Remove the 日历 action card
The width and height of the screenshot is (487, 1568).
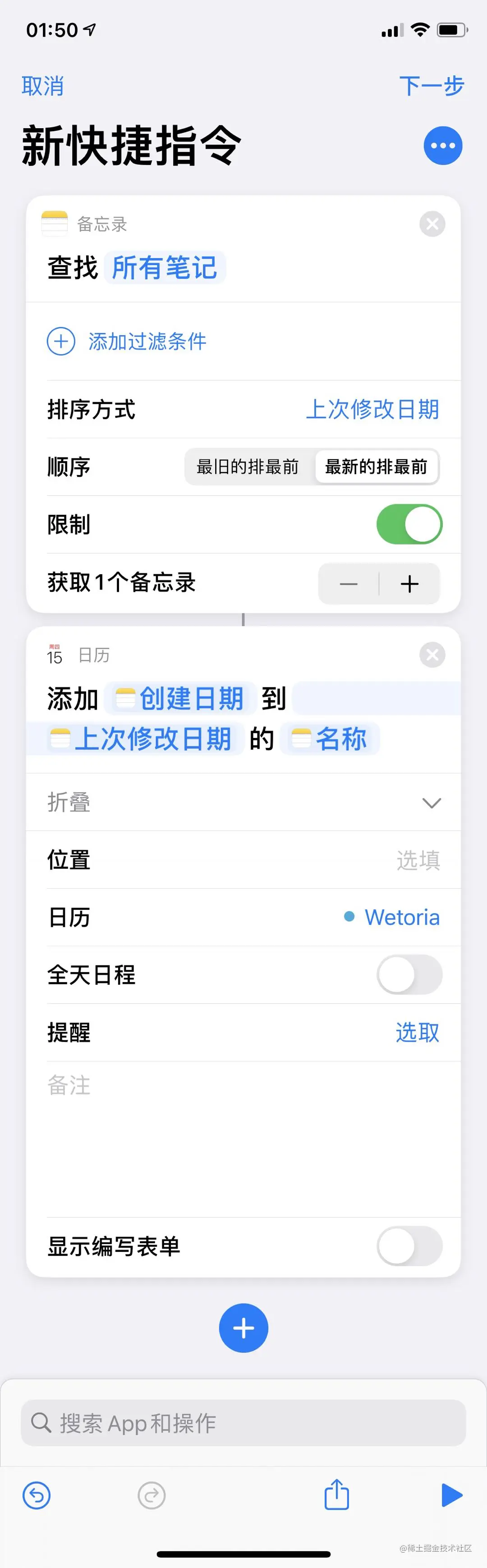tap(432, 655)
